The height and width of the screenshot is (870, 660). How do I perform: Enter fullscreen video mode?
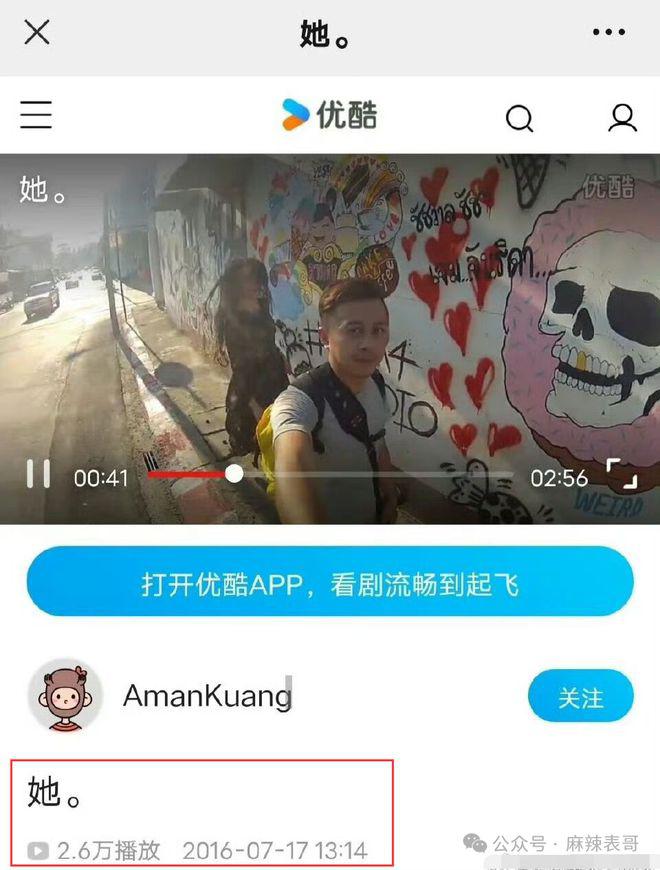(621, 474)
